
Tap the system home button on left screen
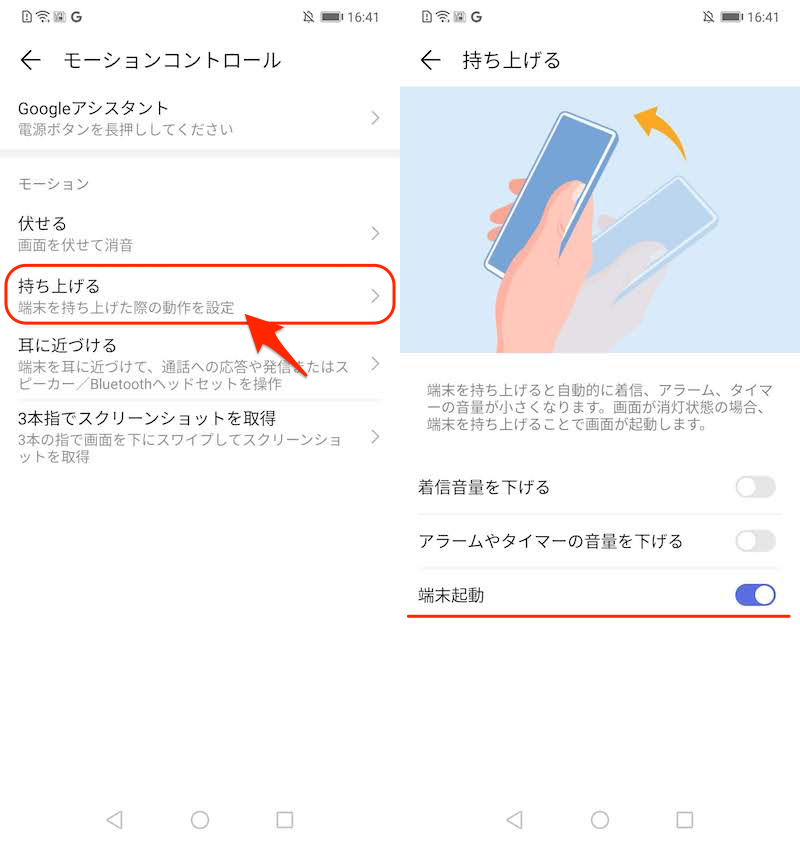(x=200, y=820)
